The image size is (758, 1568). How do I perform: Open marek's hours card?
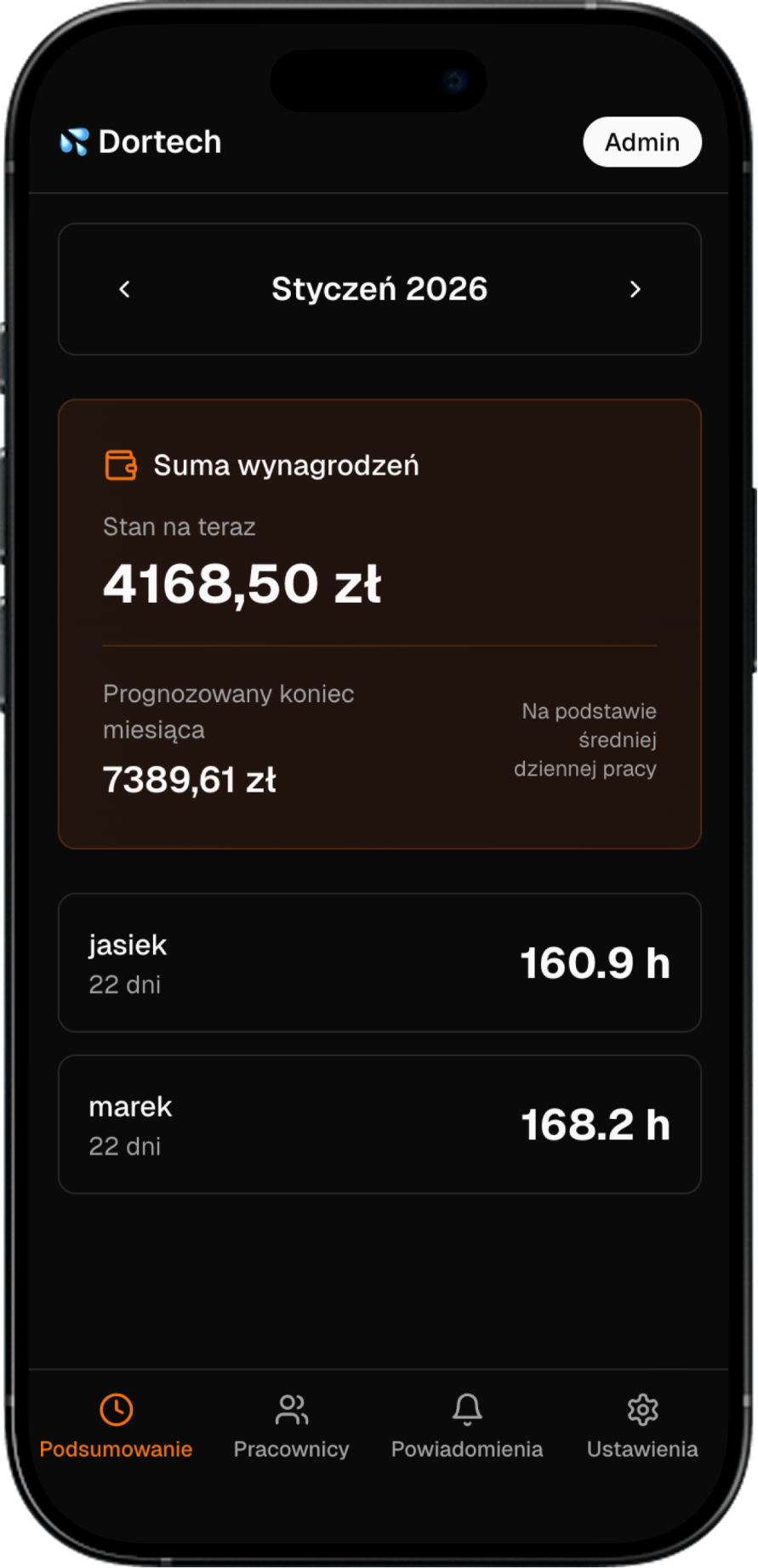coord(379,1124)
